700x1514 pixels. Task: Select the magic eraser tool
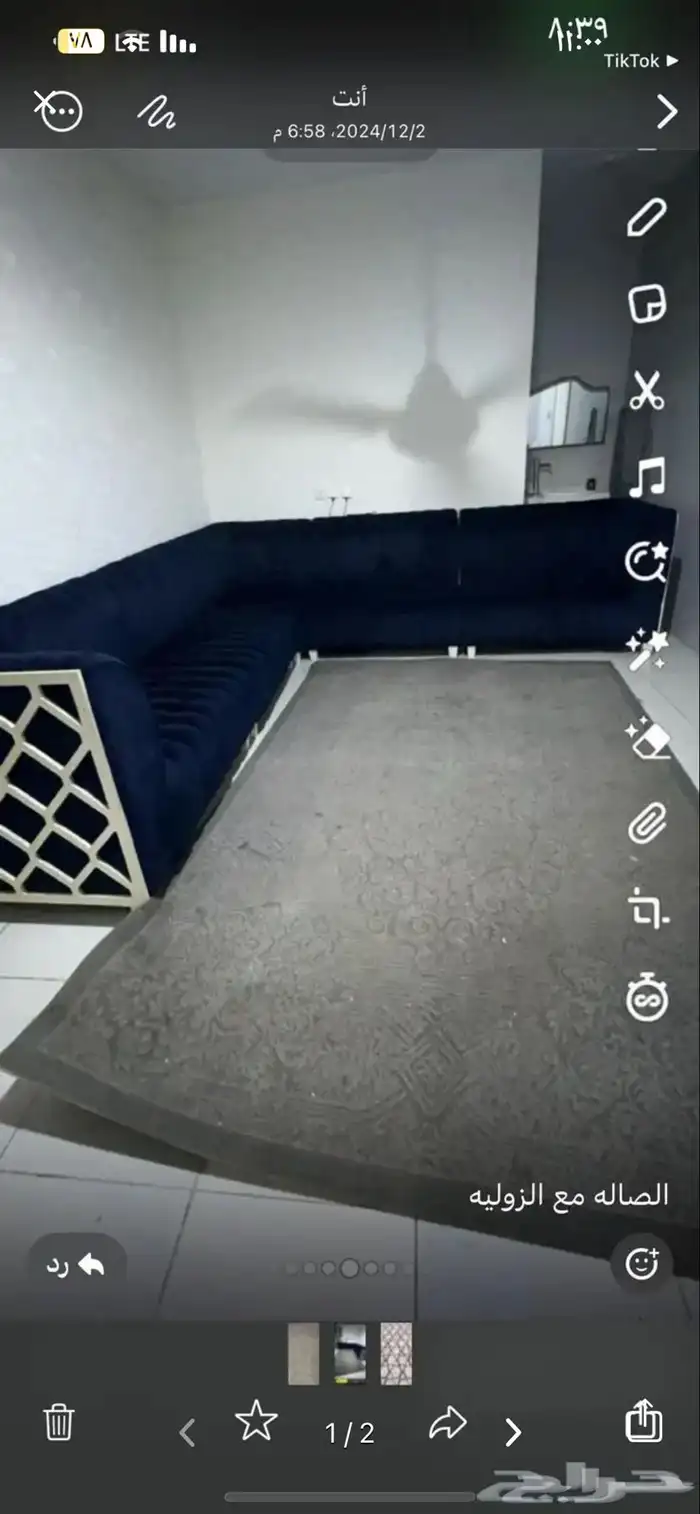click(647, 738)
